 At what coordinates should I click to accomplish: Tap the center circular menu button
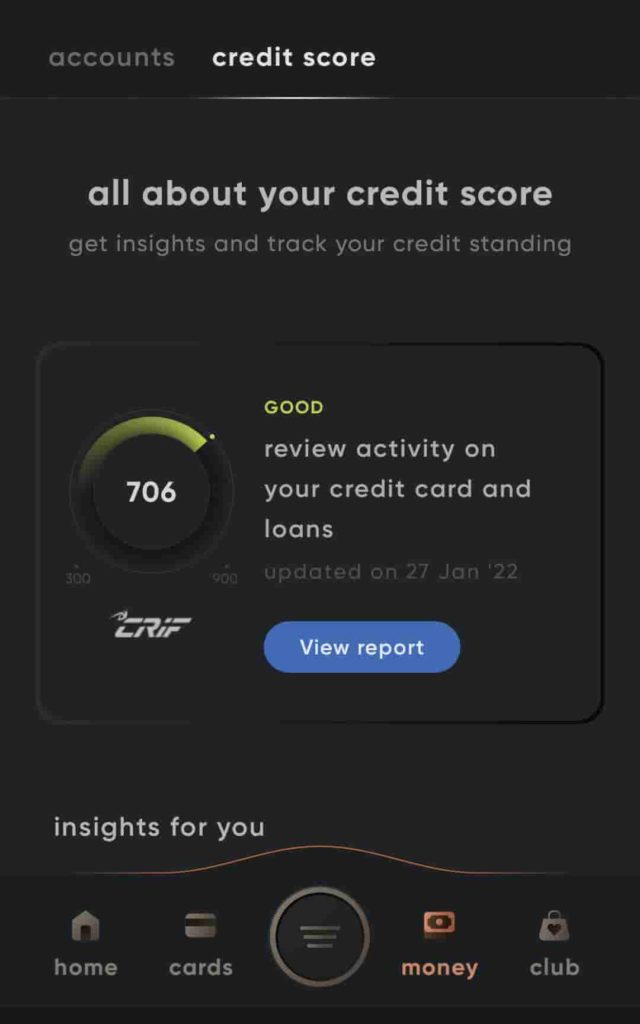tap(319, 937)
